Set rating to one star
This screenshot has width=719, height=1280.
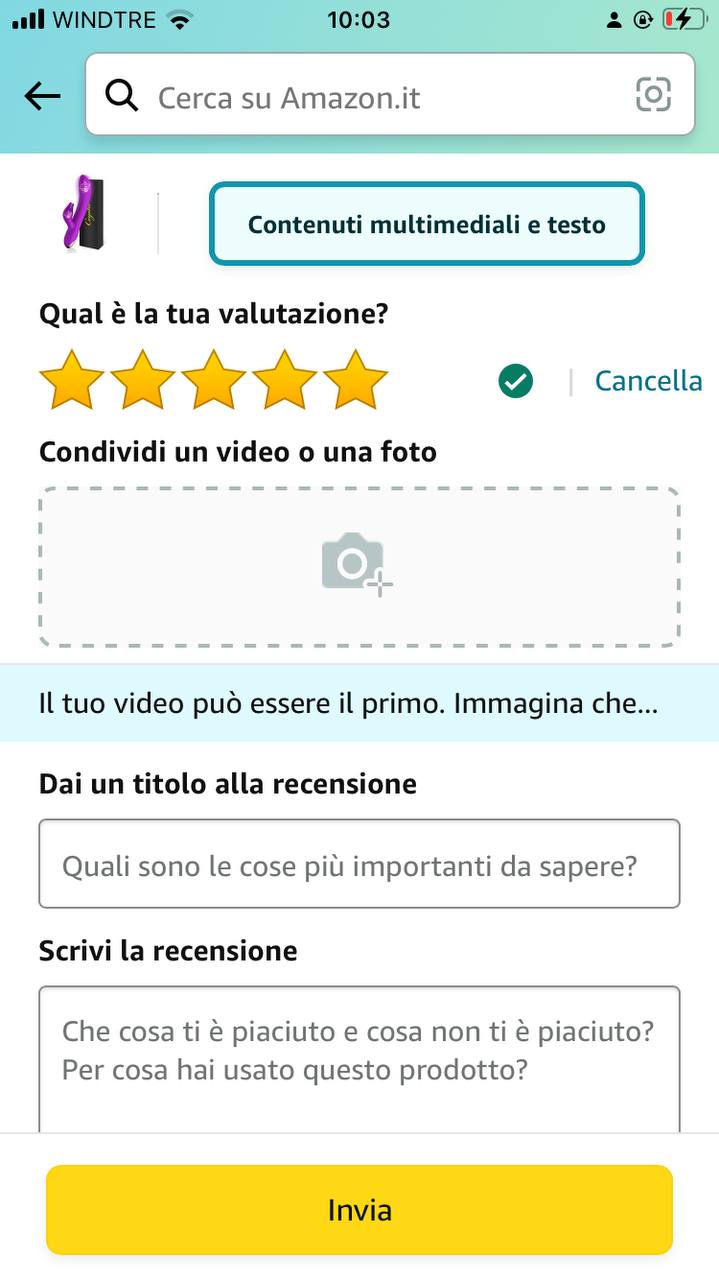71,380
